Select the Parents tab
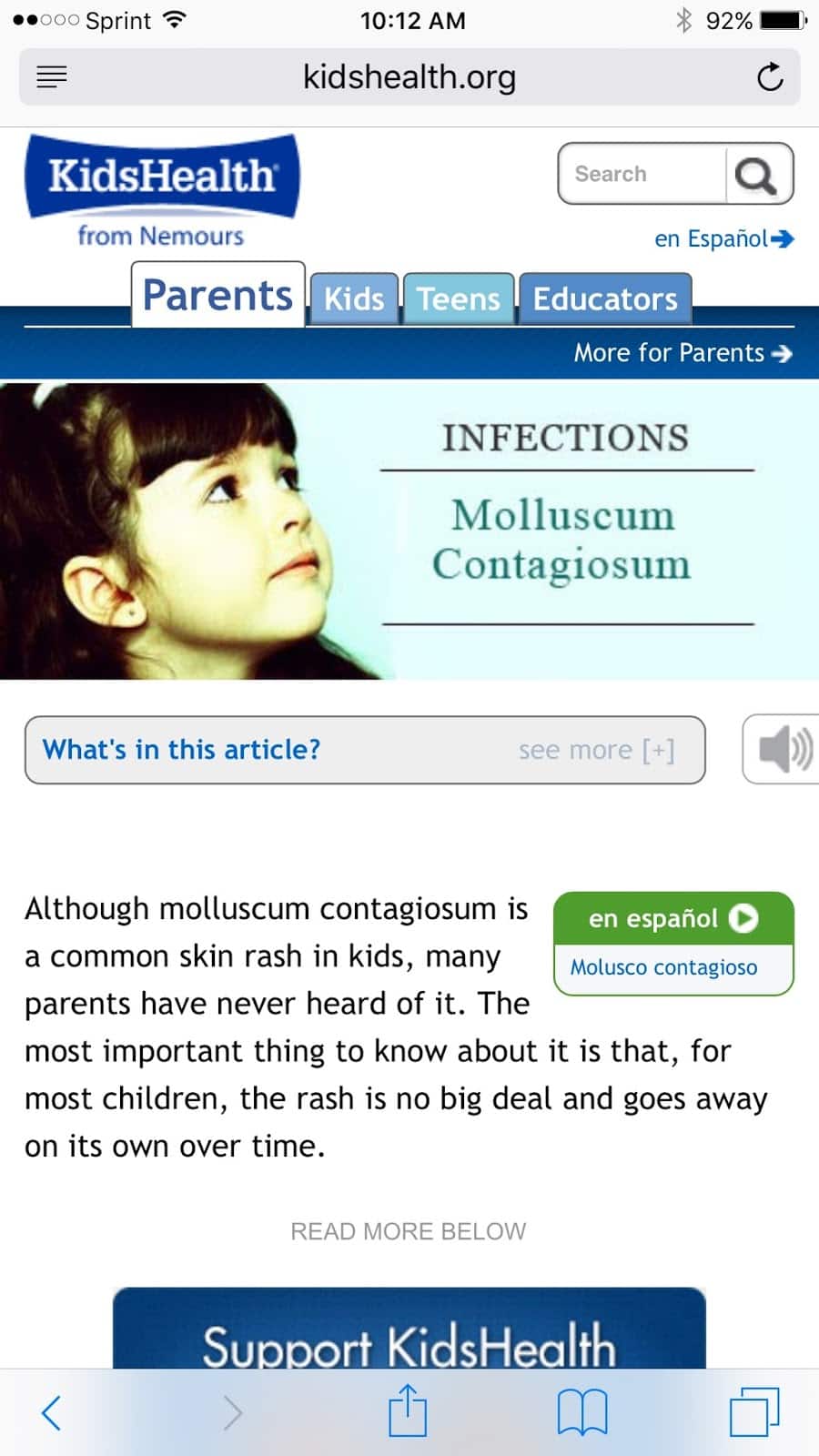Image resolution: width=819 pixels, height=1456 pixels. pyautogui.click(x=218, y=296)
